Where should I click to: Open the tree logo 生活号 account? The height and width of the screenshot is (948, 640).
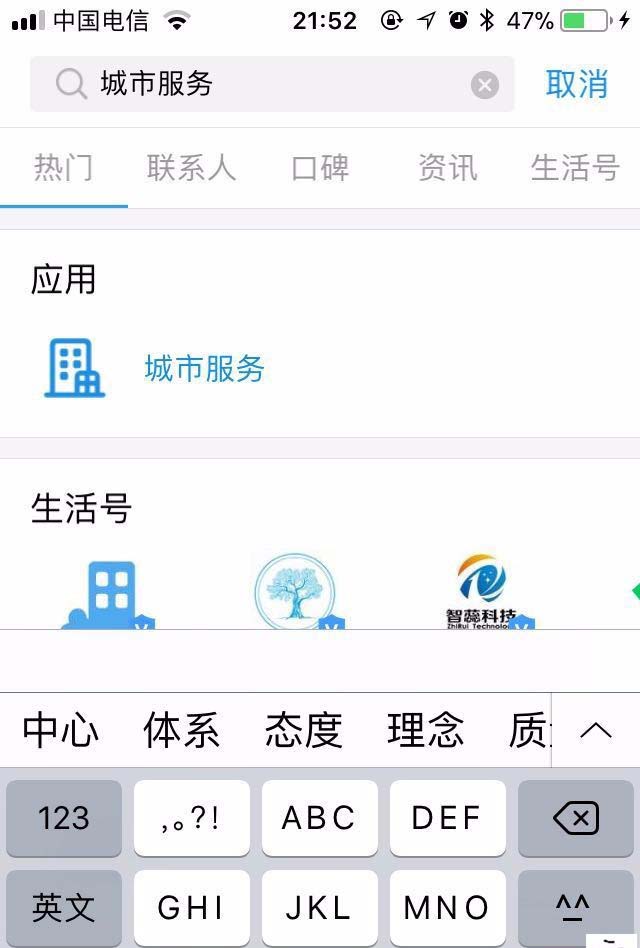(295, 595)
